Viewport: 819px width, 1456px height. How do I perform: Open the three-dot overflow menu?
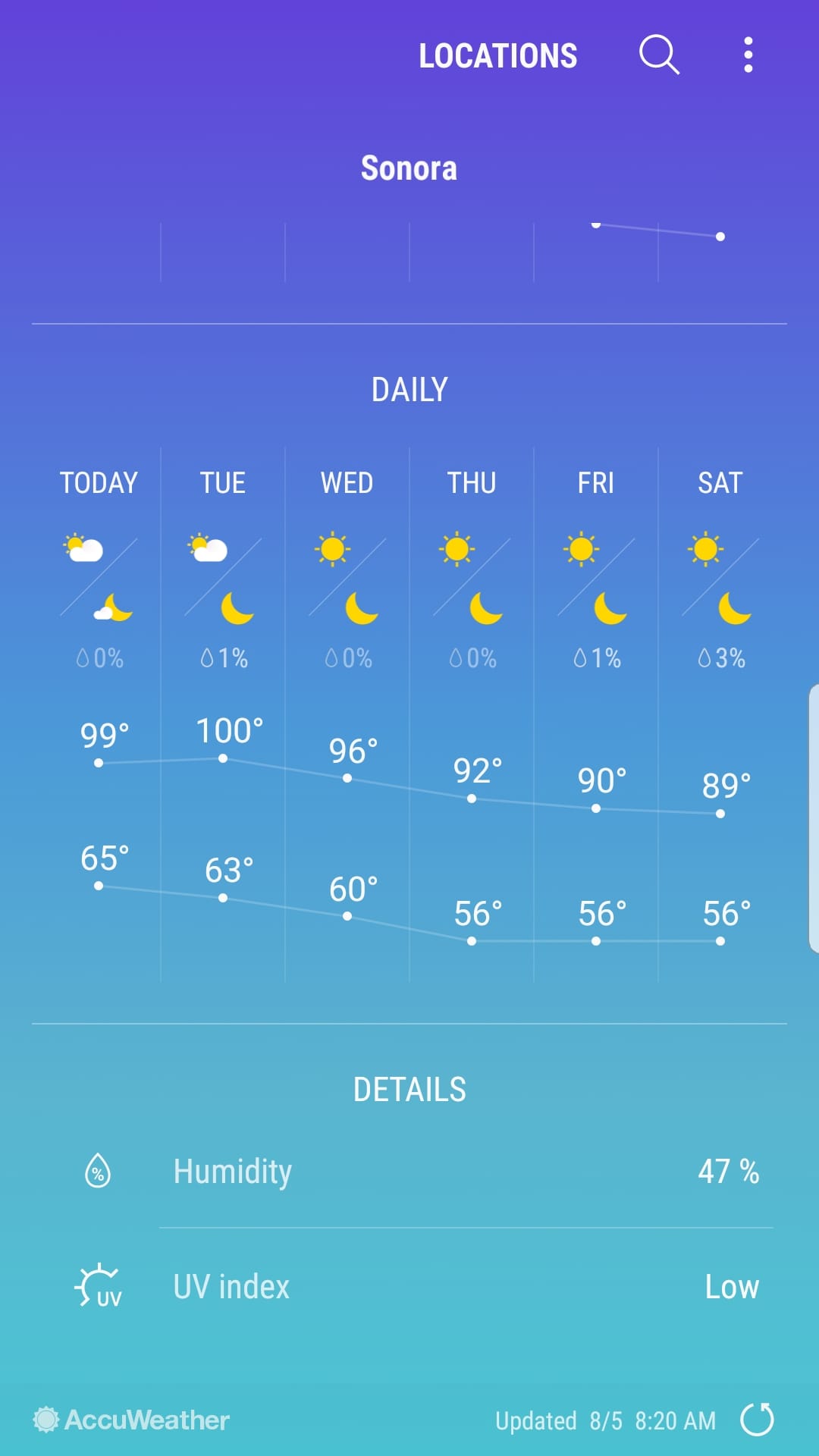[748, 55]
